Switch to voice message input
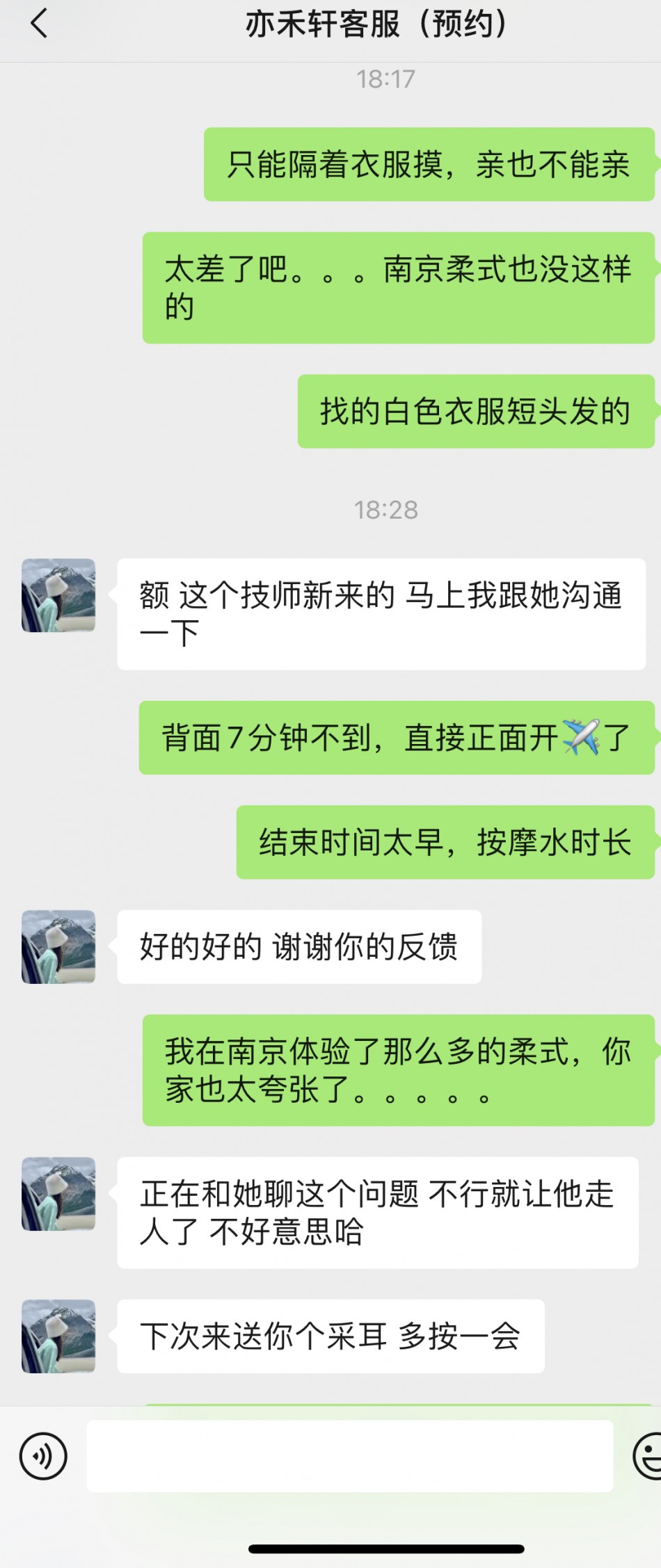 43,1455
